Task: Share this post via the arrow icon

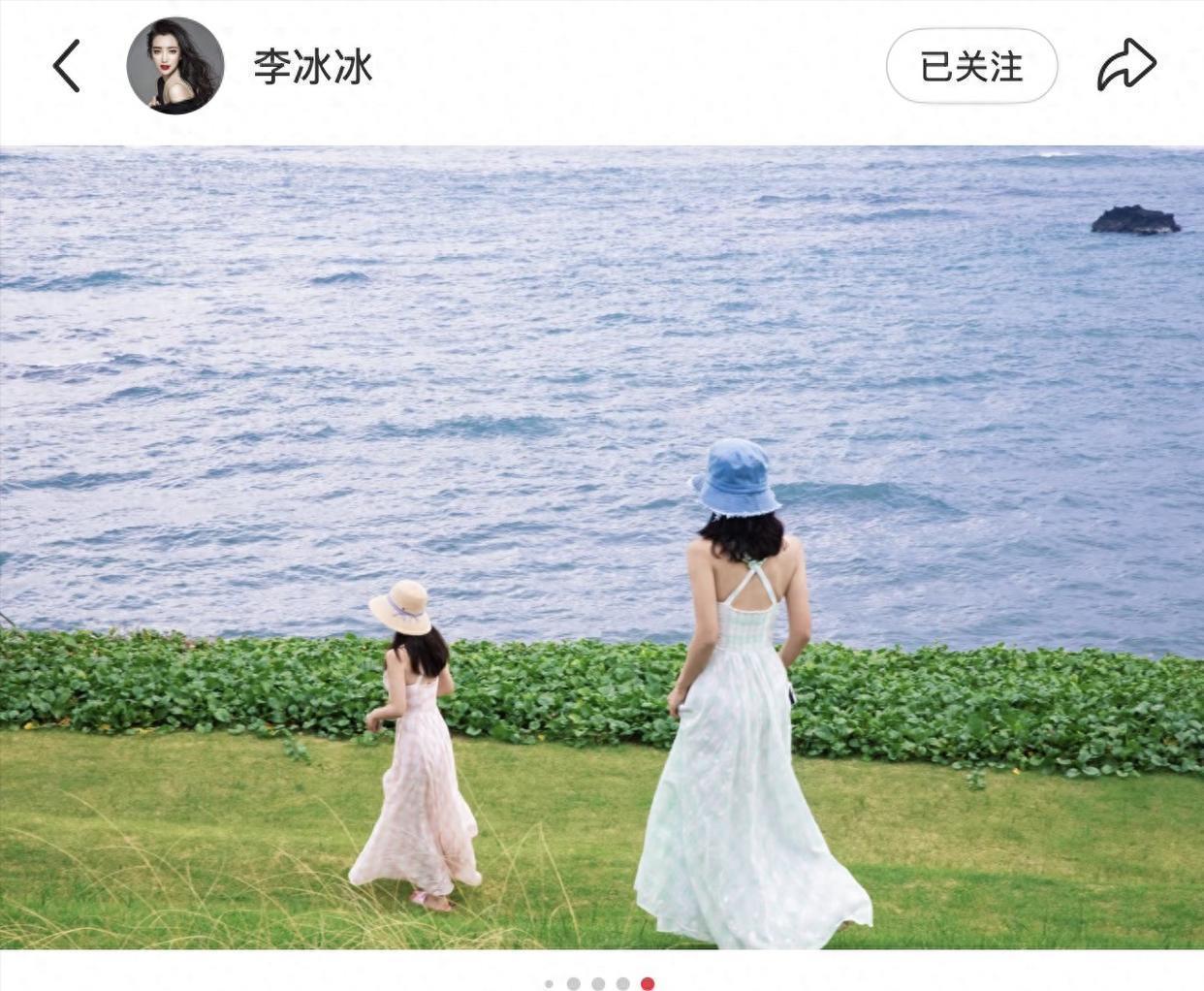Action: [1126, 66]
